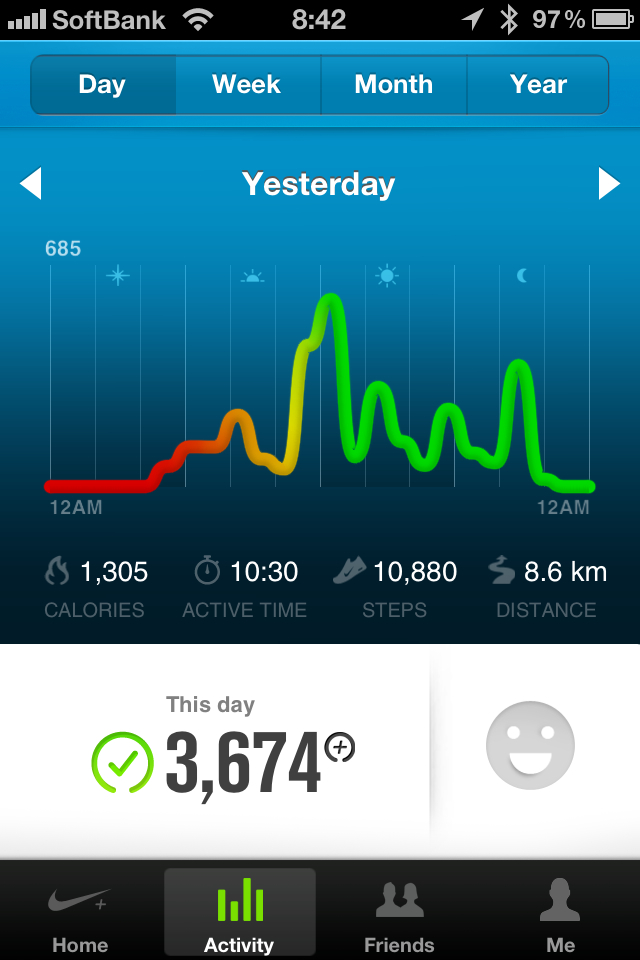
Task: Open the Activity tab
Action: coord(239,912)
